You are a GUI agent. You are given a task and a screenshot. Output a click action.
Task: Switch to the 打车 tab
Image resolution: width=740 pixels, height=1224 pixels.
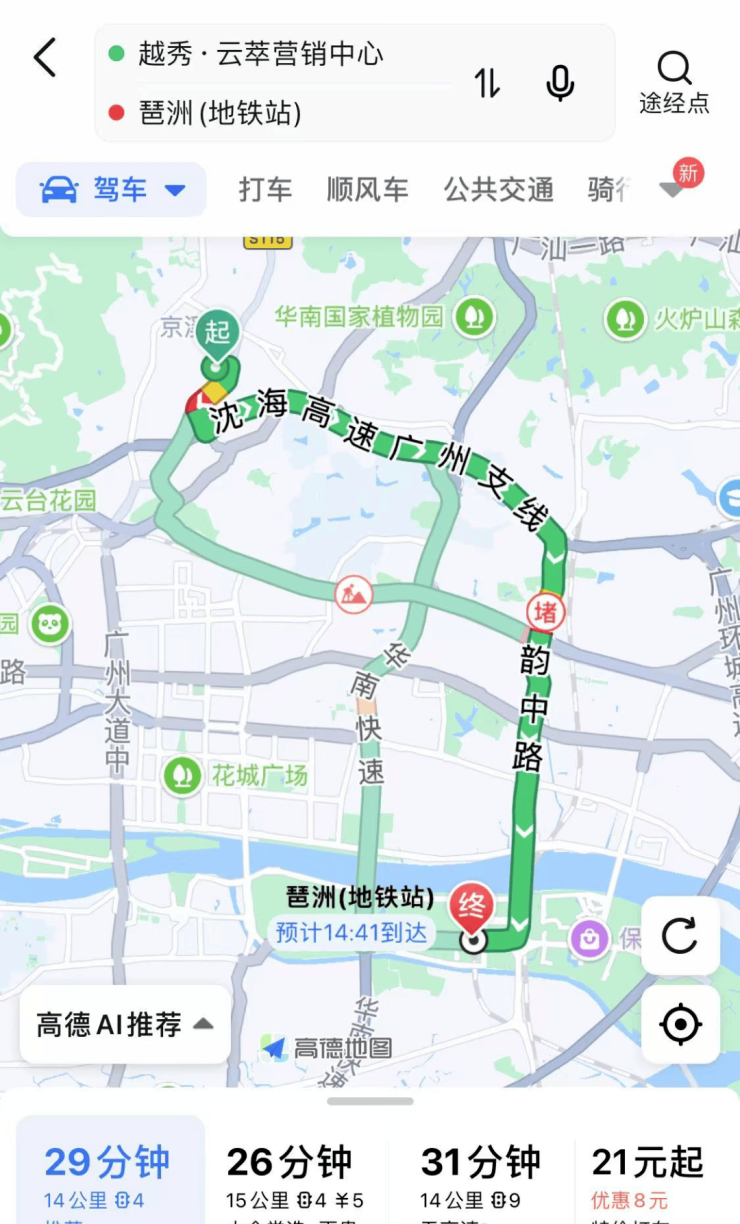(265, 190)
